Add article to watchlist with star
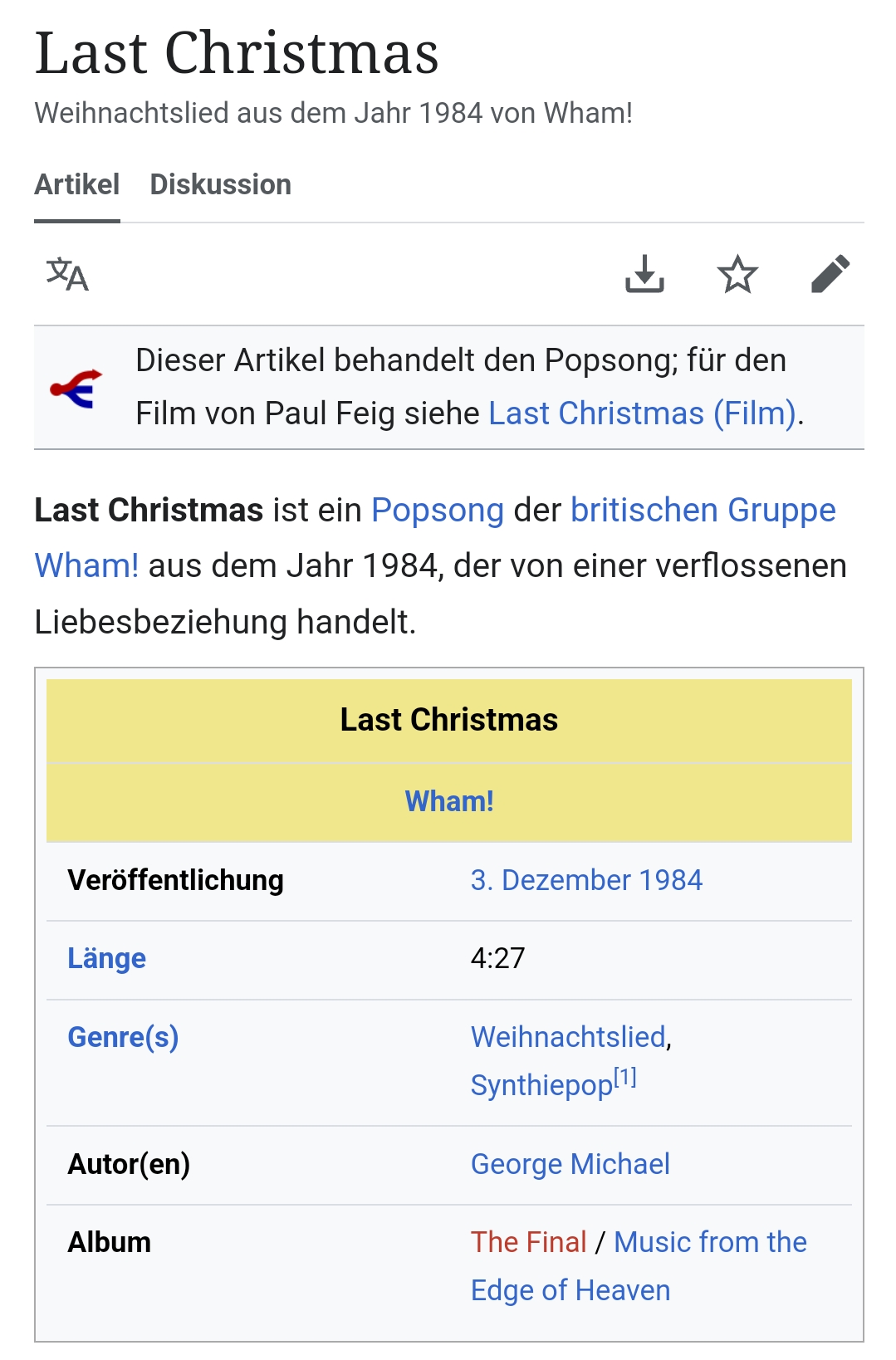896x1360 pixels. pyautogui.click(x=737, y=275)
